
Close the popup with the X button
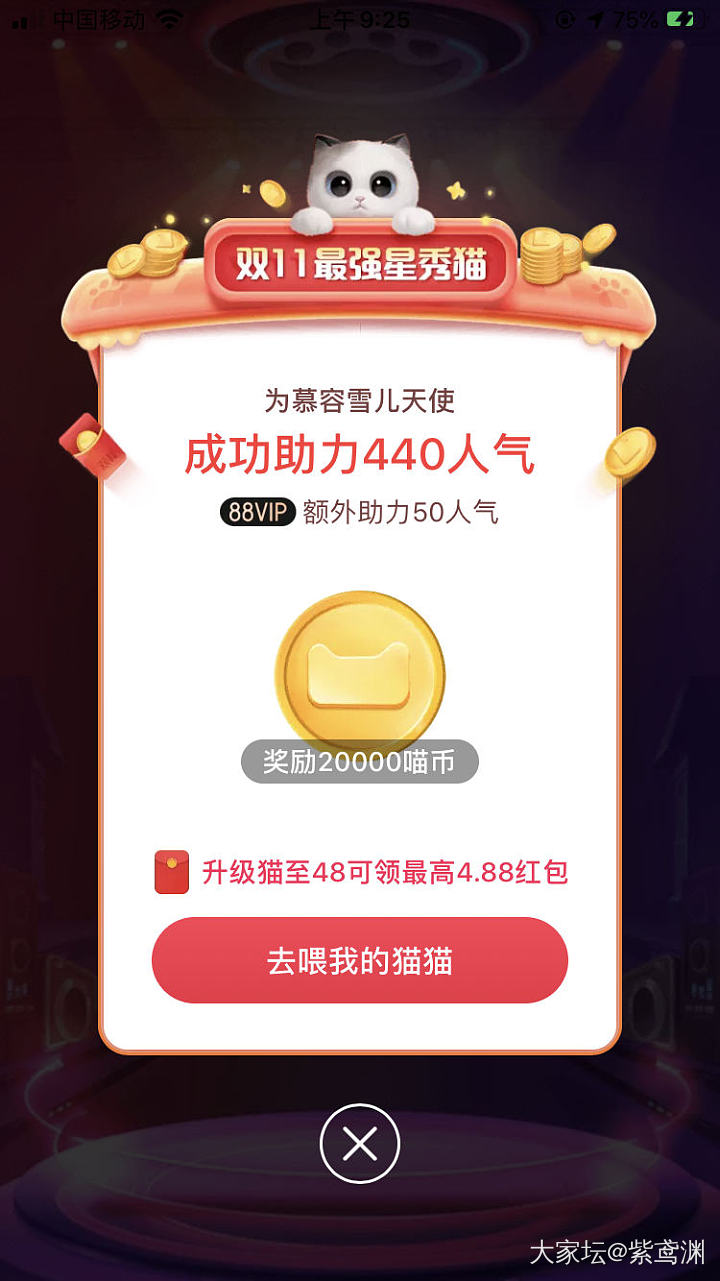pos(360,1143)
